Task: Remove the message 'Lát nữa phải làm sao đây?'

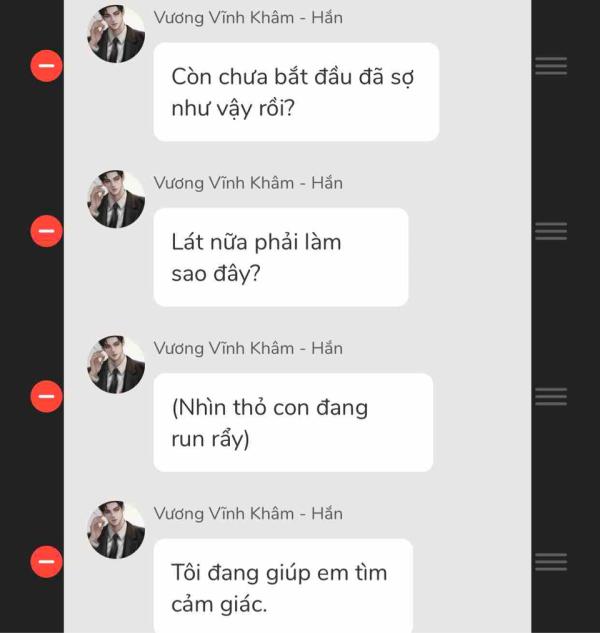Action: 46,231
